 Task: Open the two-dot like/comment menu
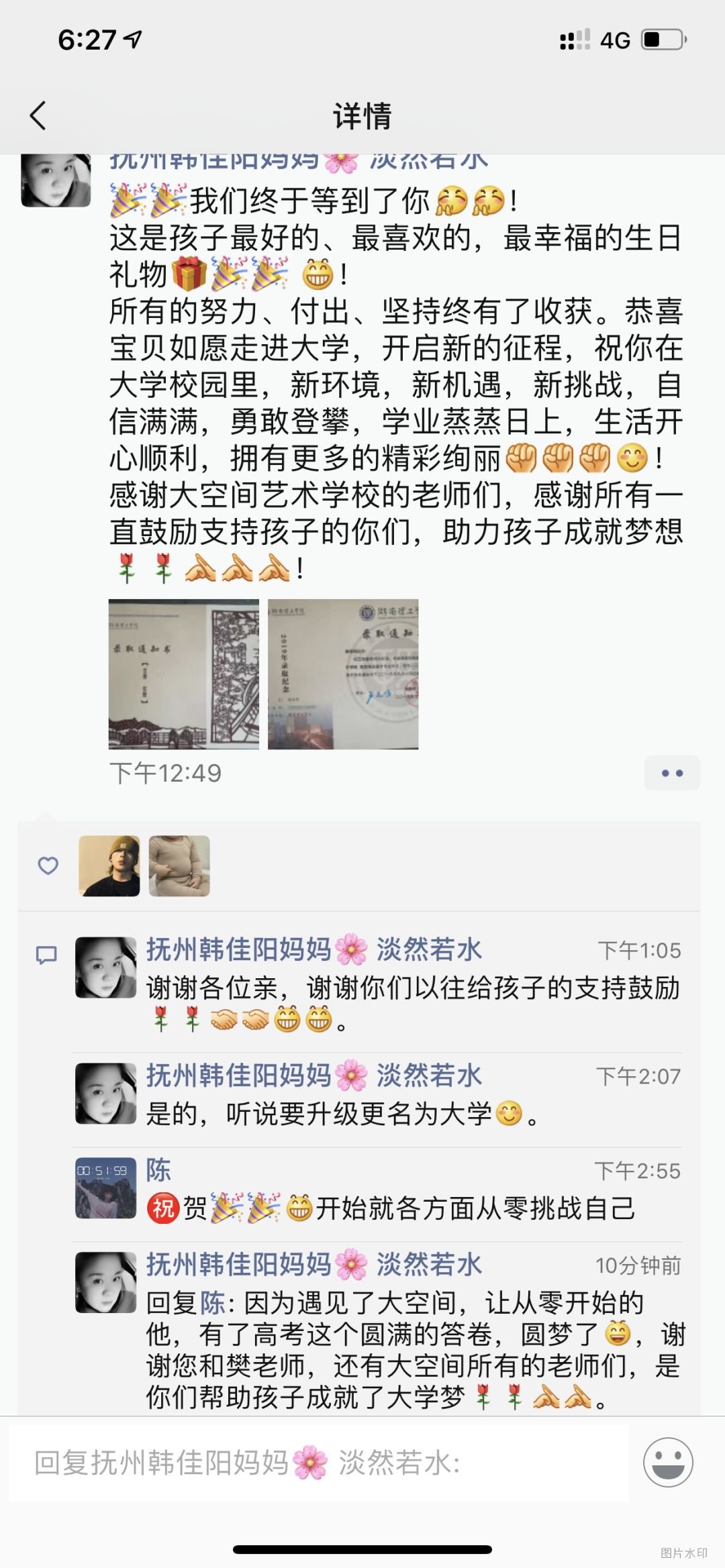pos(671,773)
